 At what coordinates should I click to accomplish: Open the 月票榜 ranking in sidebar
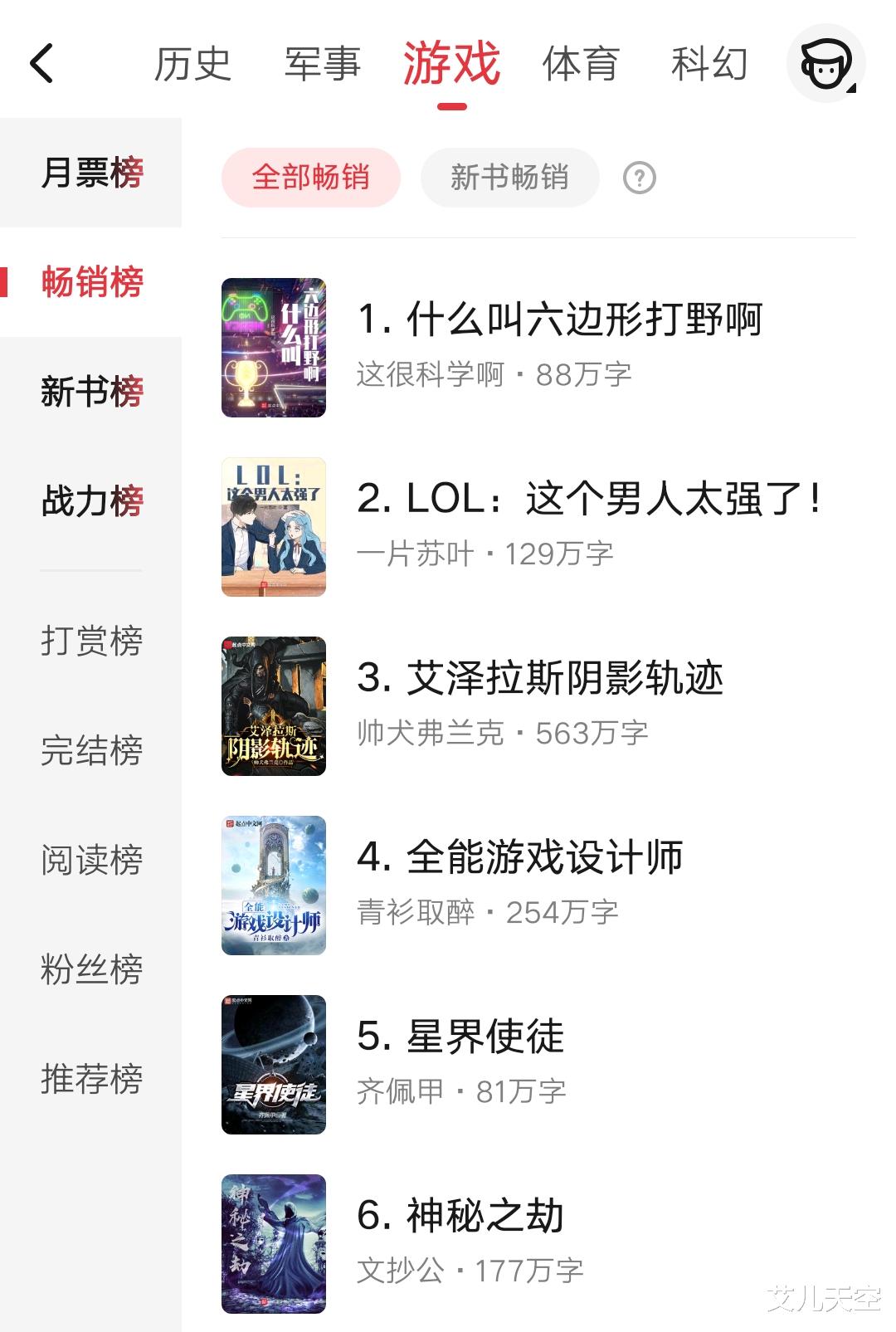click(x=91, y=172)
